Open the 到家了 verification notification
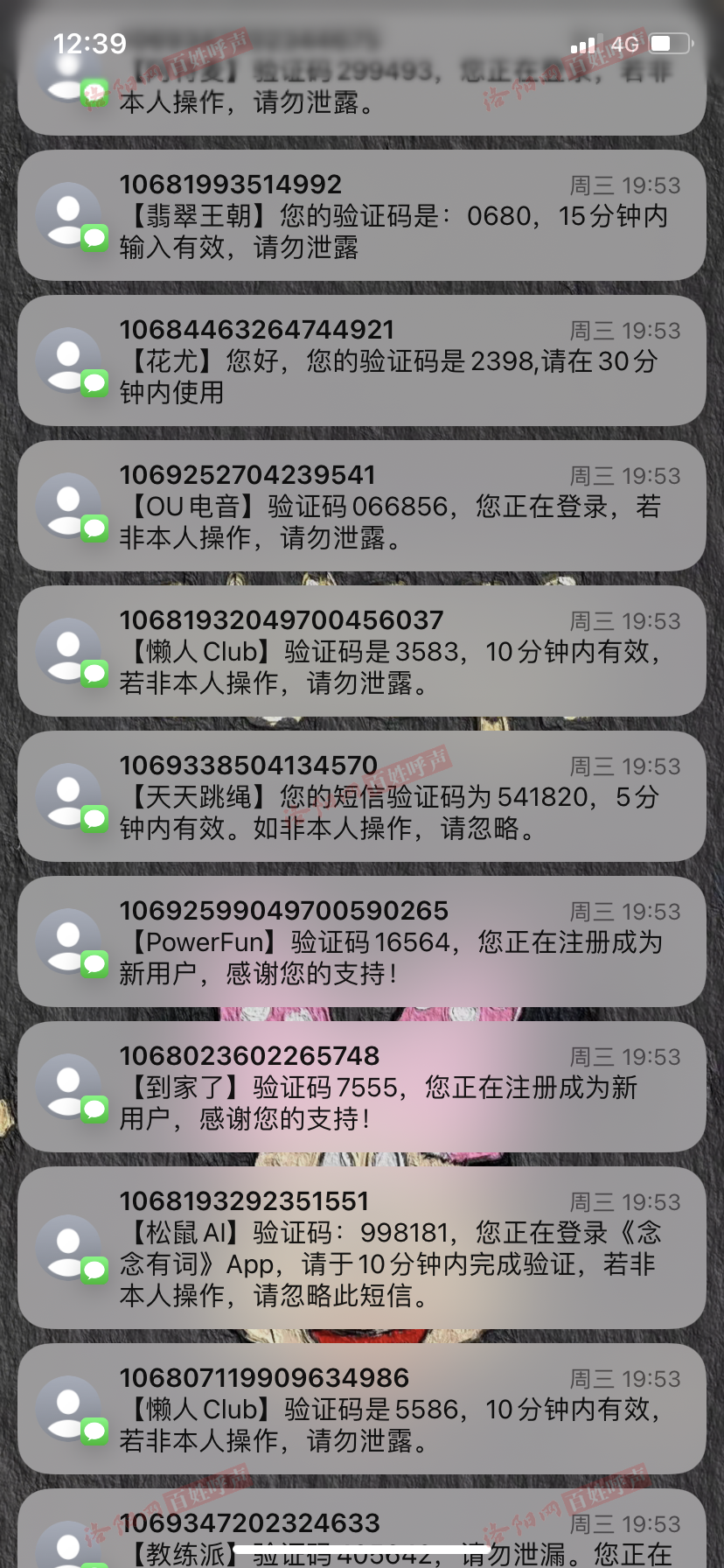 click(x=362, y=1087)
